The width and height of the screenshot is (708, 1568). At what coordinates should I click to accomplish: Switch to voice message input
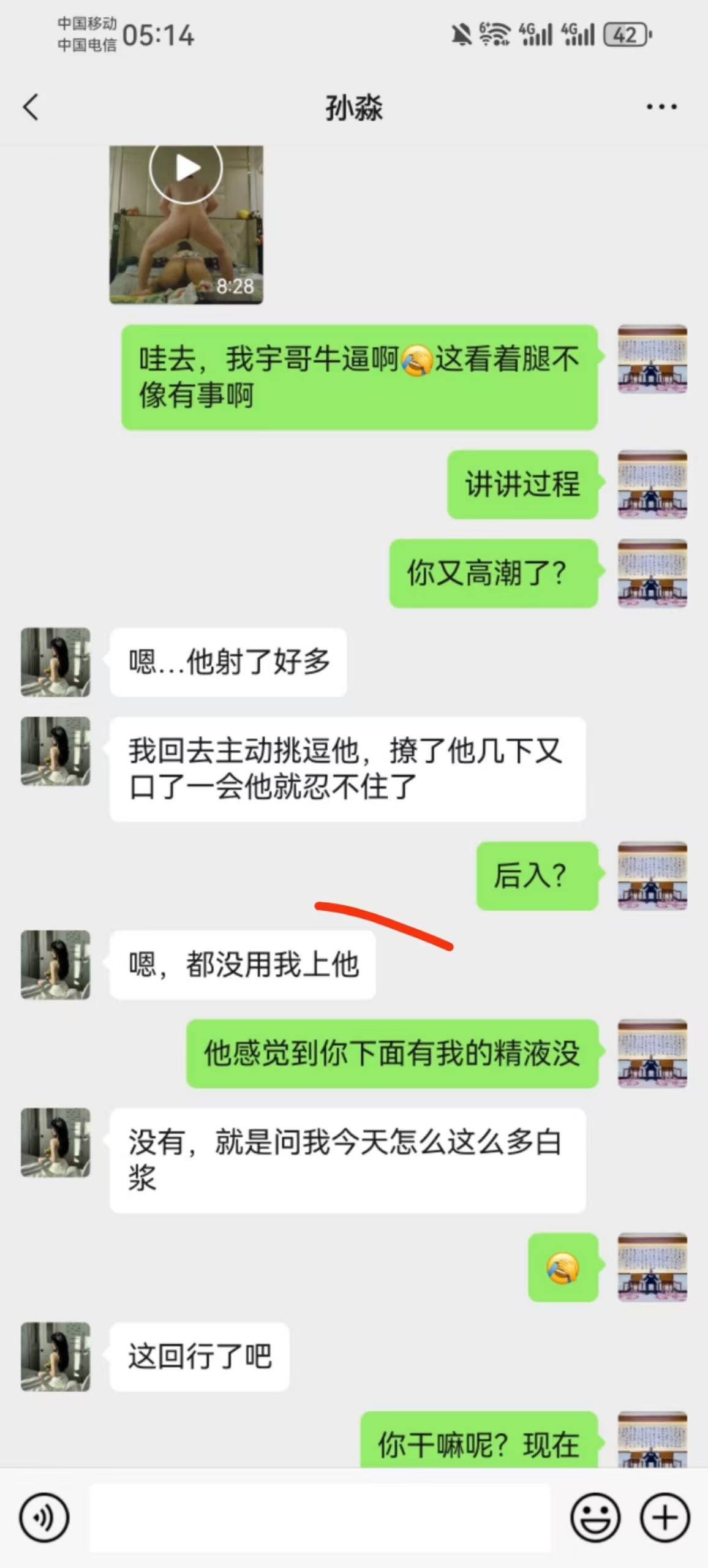(44, 1518)
